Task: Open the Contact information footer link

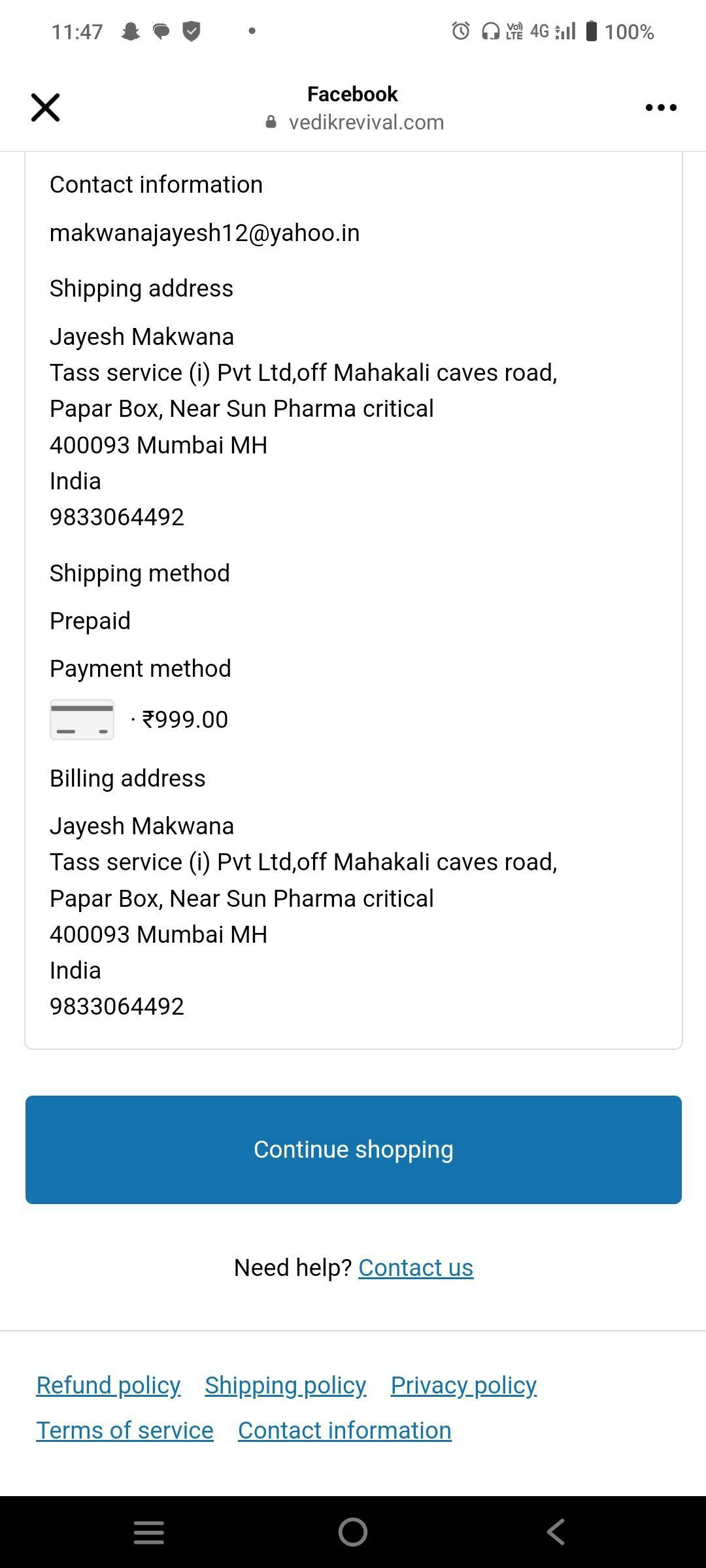Action: click(x=345, y=1430)
